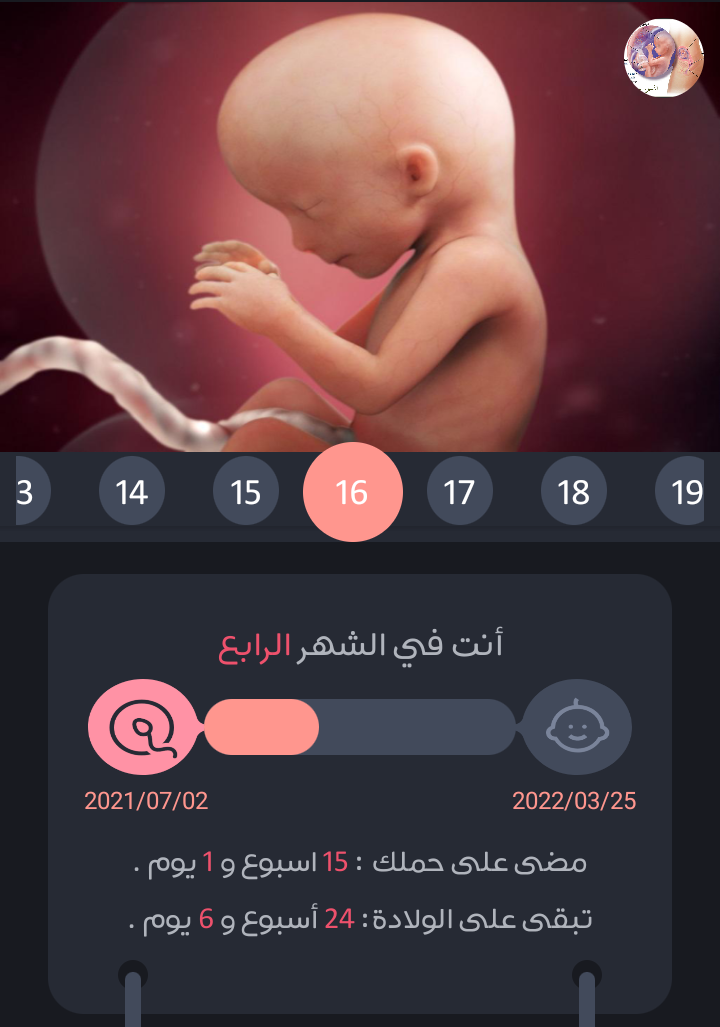This screenshot has height=1027, width=720.
Task: Tap the highlighted week 16 circle
Action: click(x=352, y=492)
